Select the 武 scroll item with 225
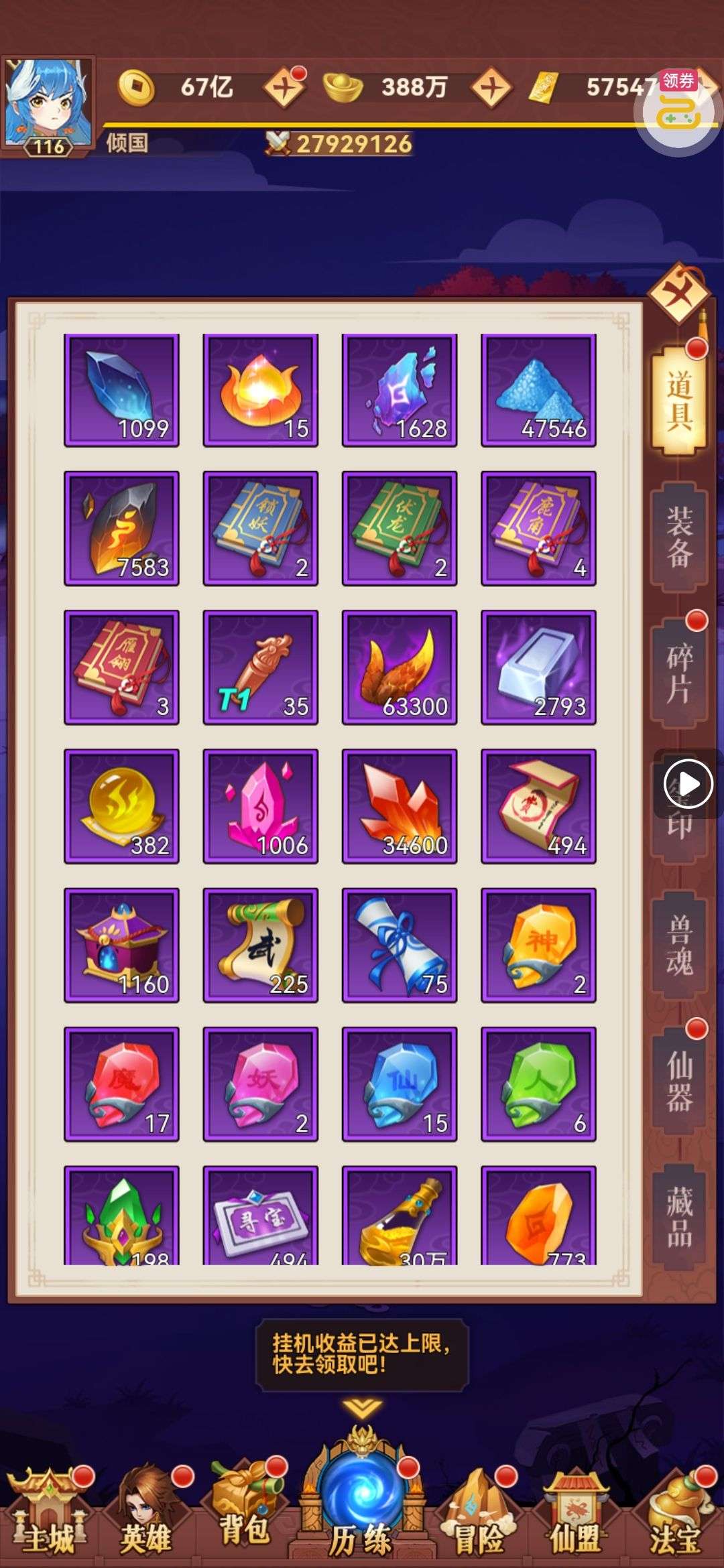The image size is (724, 1568). coord(260,945)
